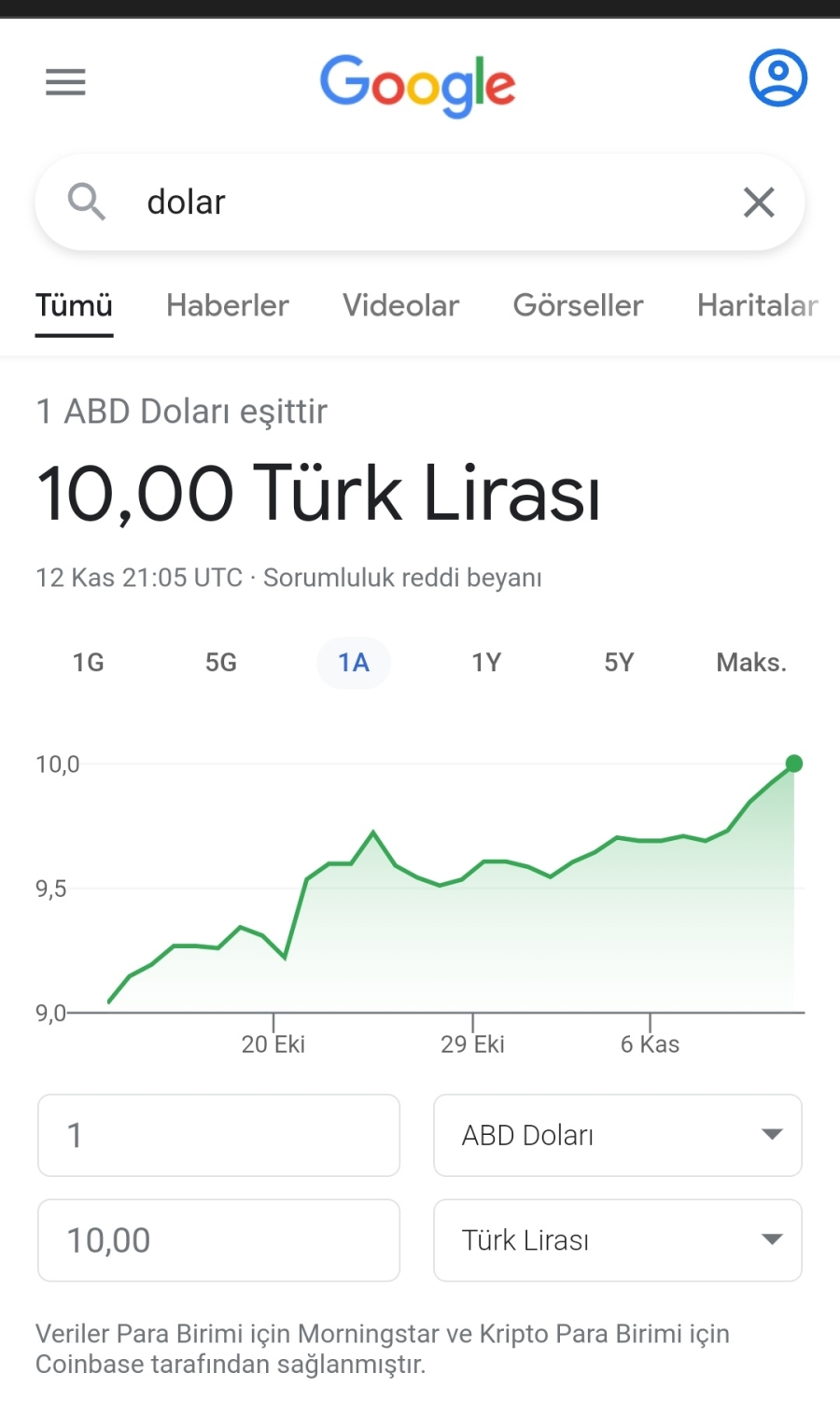Switch to the Haberler tab

[x=227, y=305]
